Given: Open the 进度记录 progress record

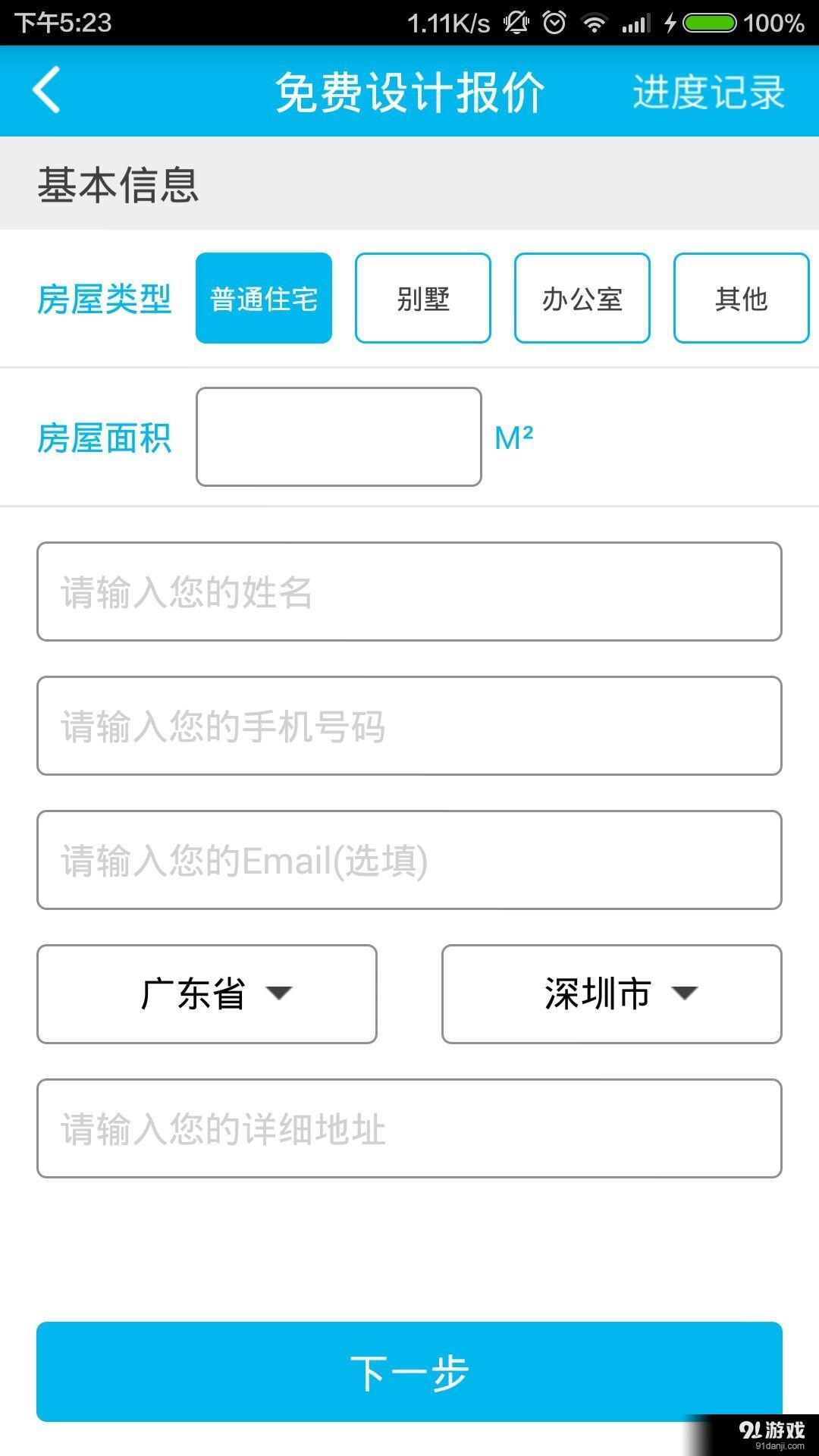Looking at the screenshot, I should [708, 91].
